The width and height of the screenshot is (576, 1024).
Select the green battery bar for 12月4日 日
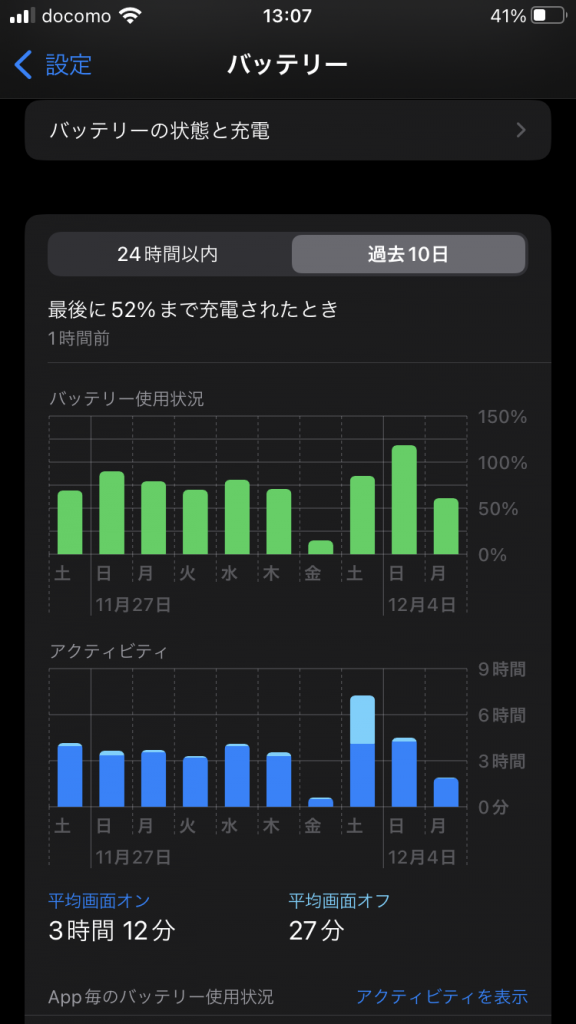point(404,500)
